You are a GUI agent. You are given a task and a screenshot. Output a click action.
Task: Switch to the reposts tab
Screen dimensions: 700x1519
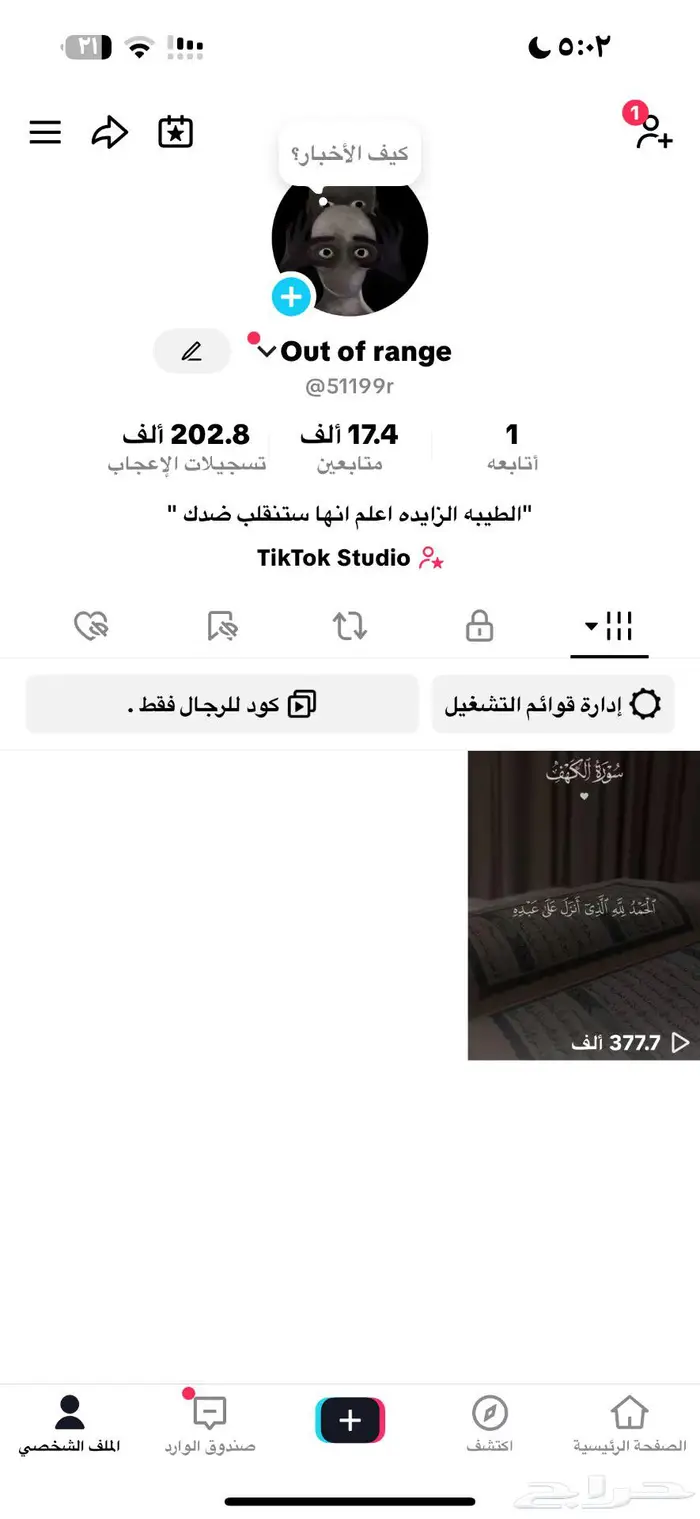pyautogui.click(x=350, y=627)
